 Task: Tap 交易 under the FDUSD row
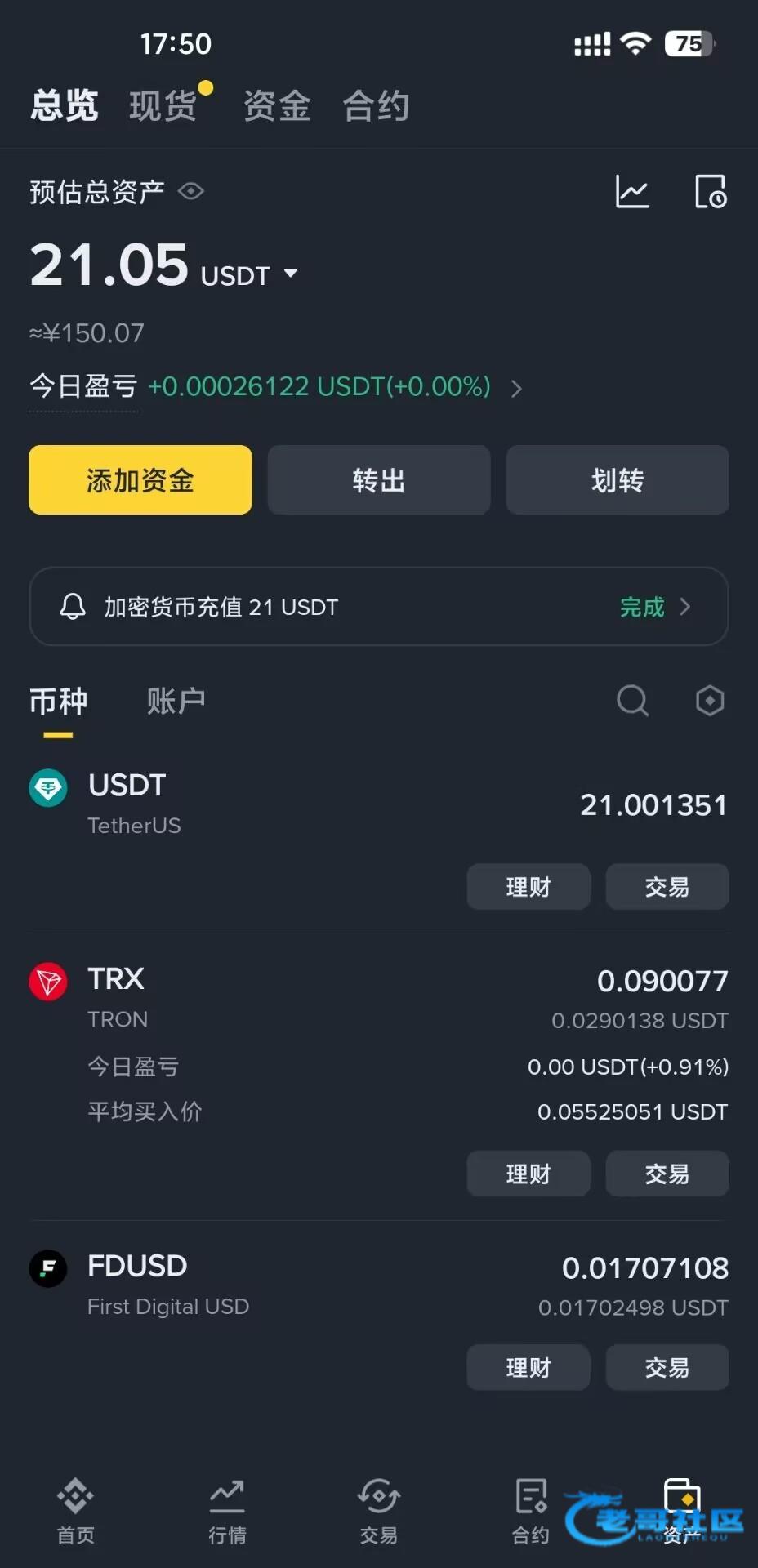pos(667,1368)
